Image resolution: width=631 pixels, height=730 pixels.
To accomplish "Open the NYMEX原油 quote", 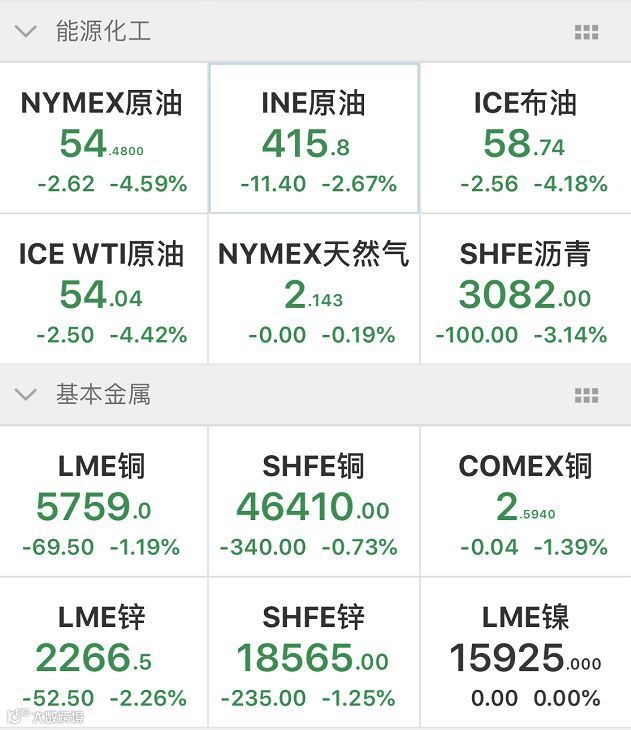I will tap(103, 139).
